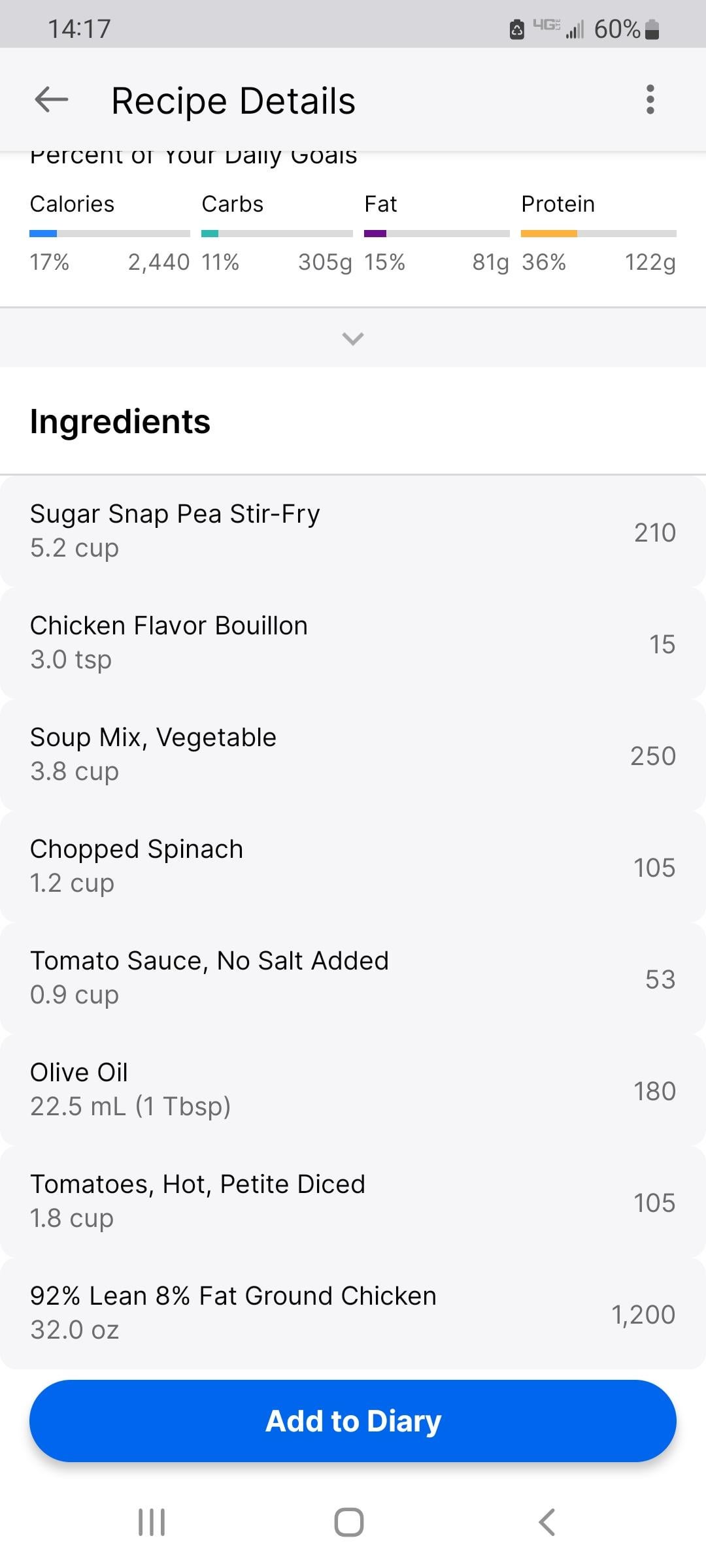This screenshot has height=1568, width=706.
Task: Open the Chopped Spinach ingredient
Action: click(x=353, y=866)
